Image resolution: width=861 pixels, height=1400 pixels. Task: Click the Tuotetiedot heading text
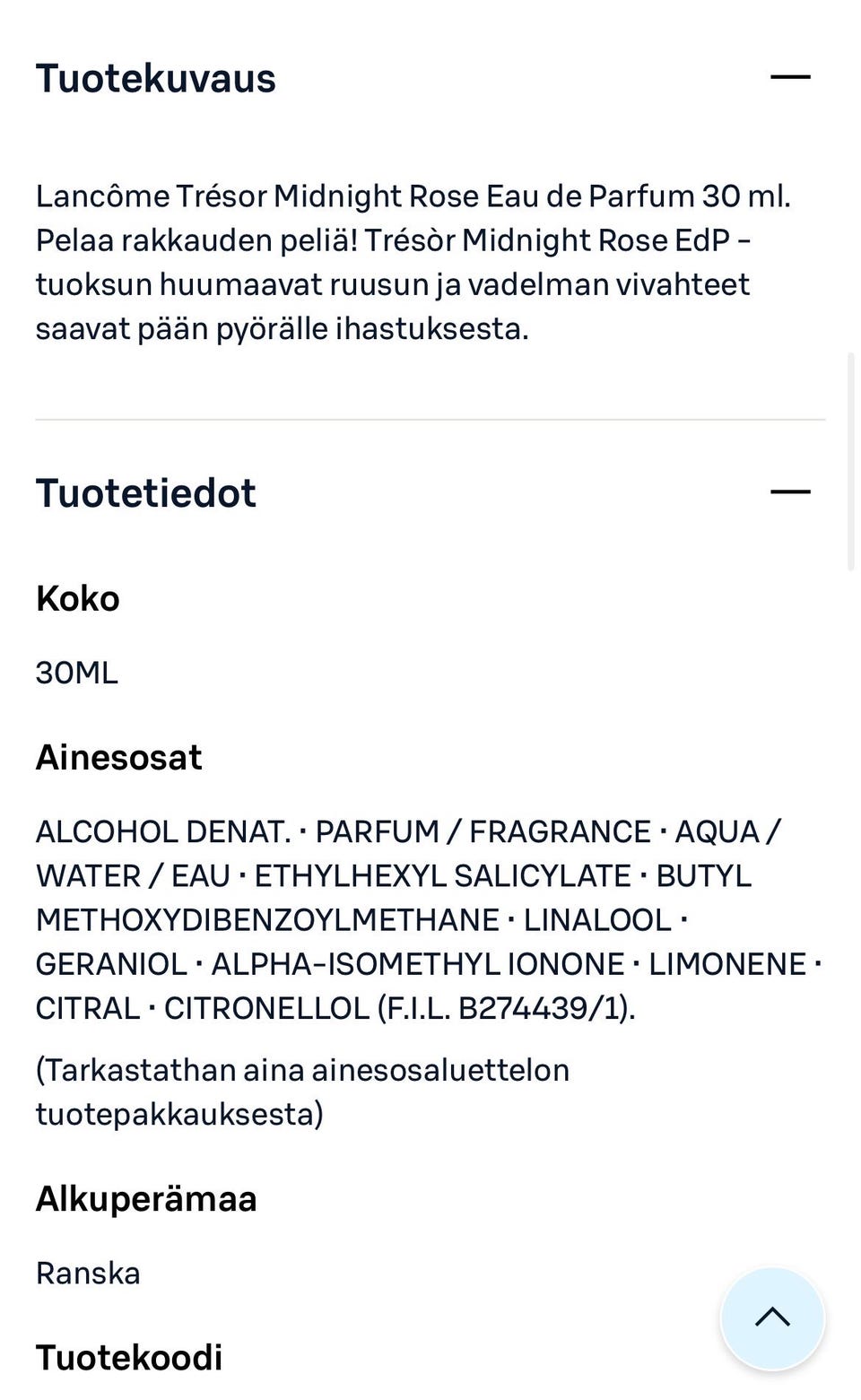145,492
